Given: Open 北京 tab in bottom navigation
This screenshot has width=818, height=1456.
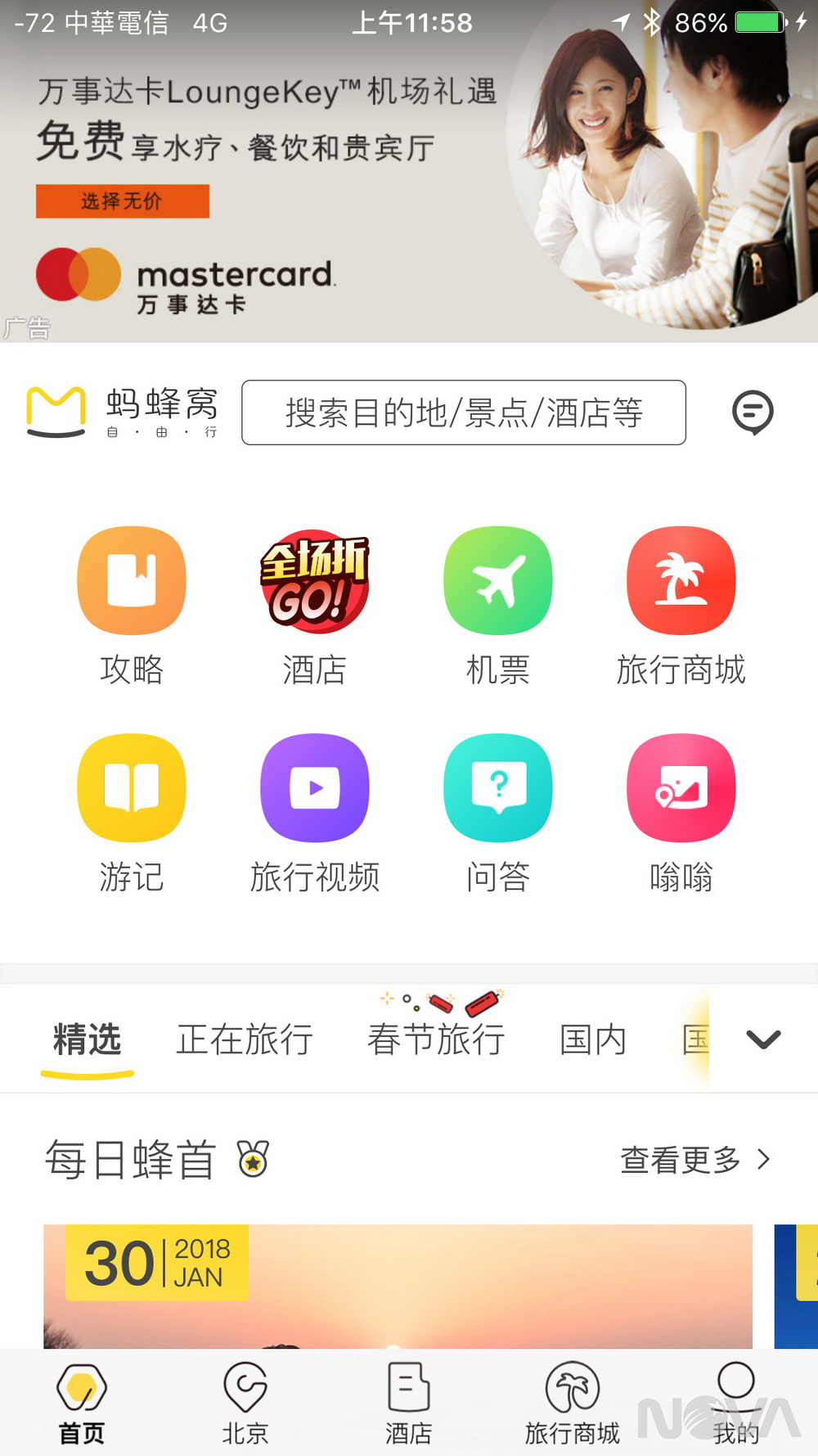Looking at the screenshot, I should 246,1401.
